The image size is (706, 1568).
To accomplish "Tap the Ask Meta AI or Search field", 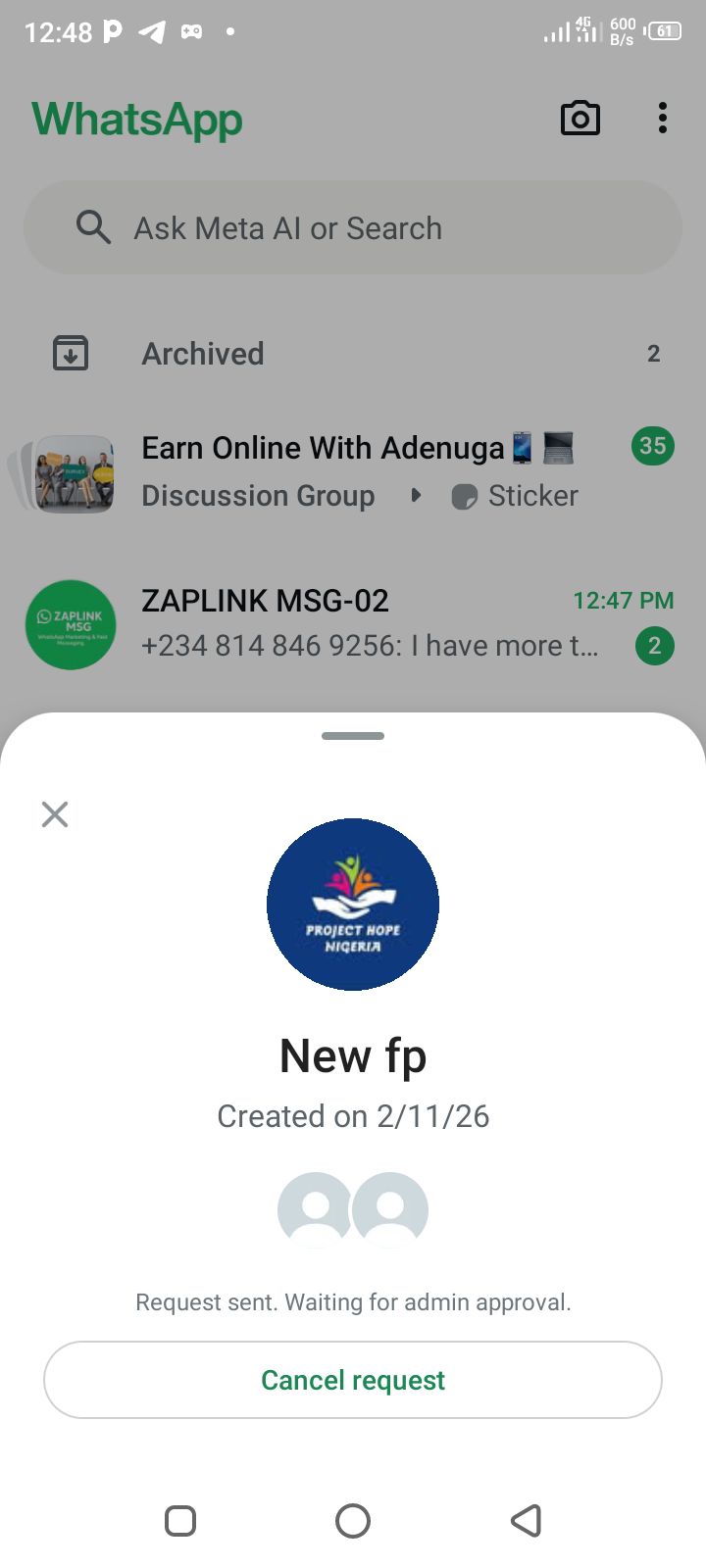I will coord(353,228).
